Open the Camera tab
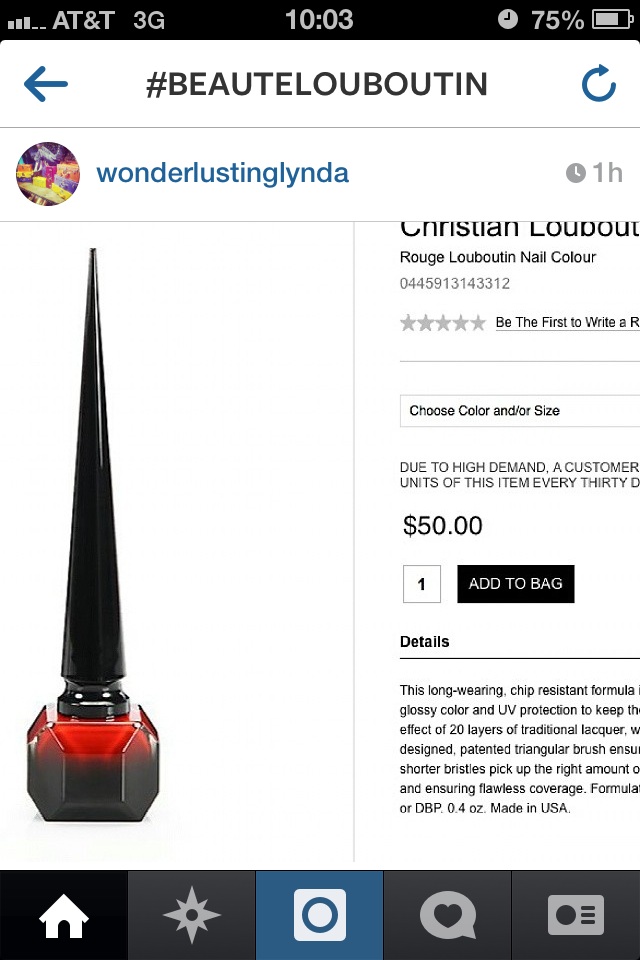 pos(320,915)
